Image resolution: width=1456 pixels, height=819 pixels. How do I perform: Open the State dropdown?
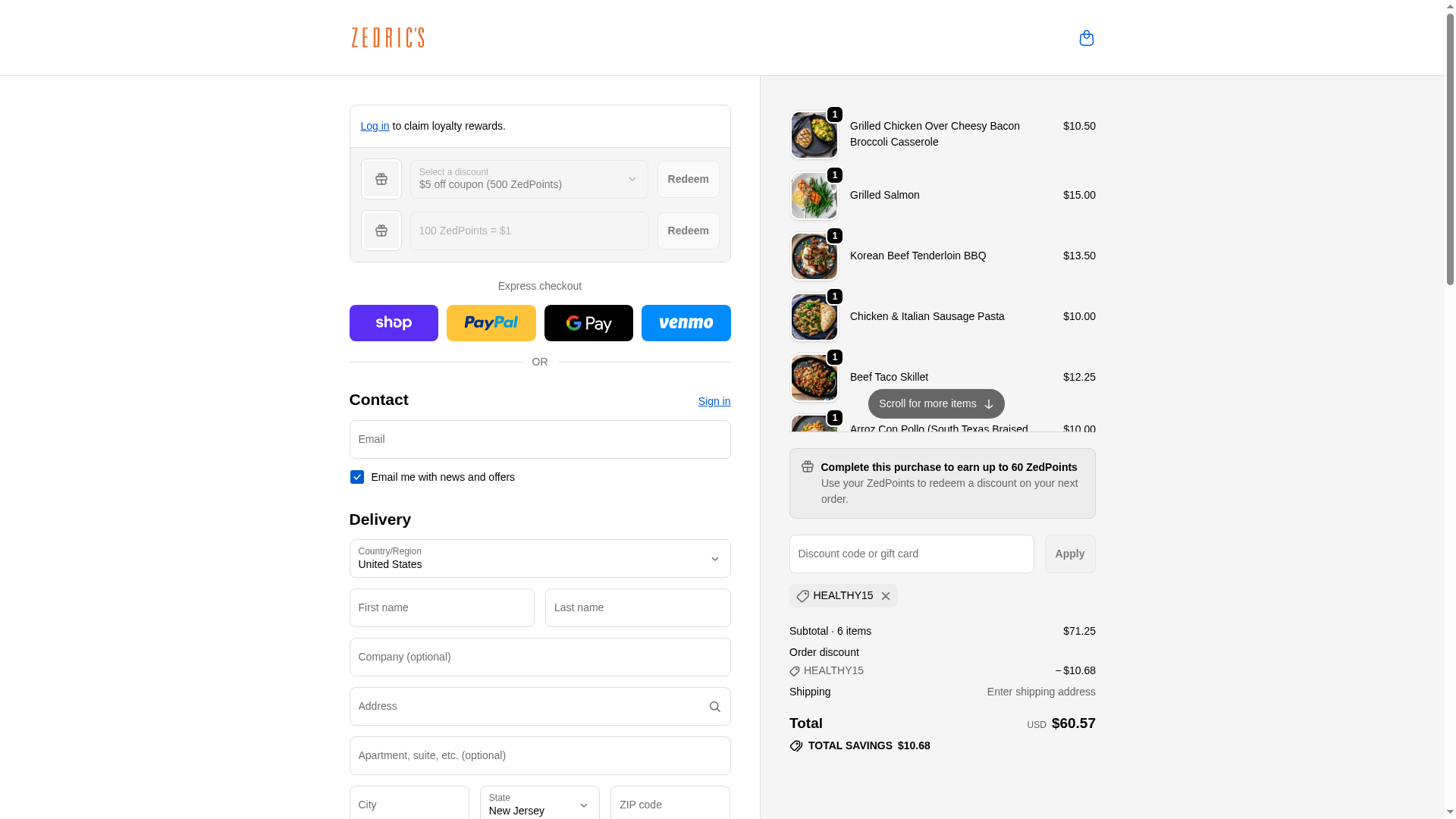539,804
